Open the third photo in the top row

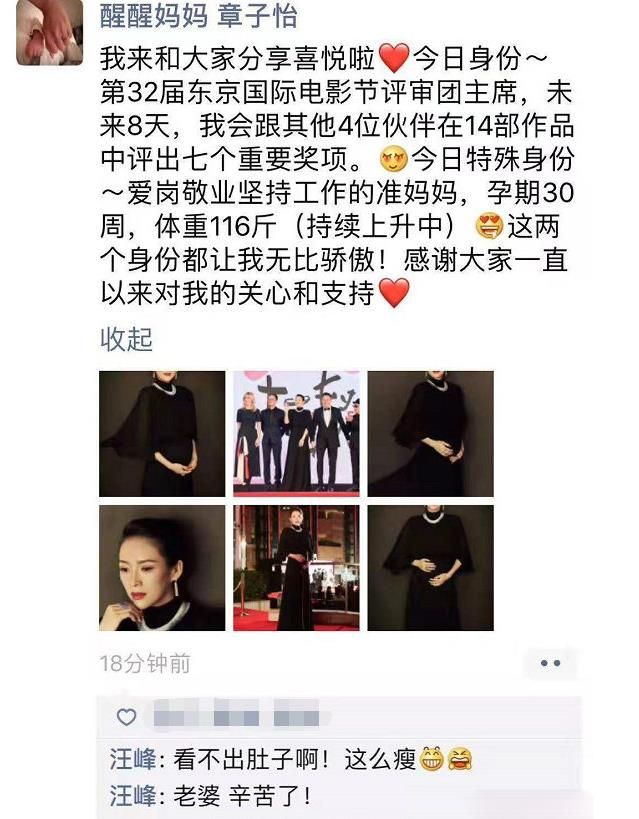coord(430,434)
